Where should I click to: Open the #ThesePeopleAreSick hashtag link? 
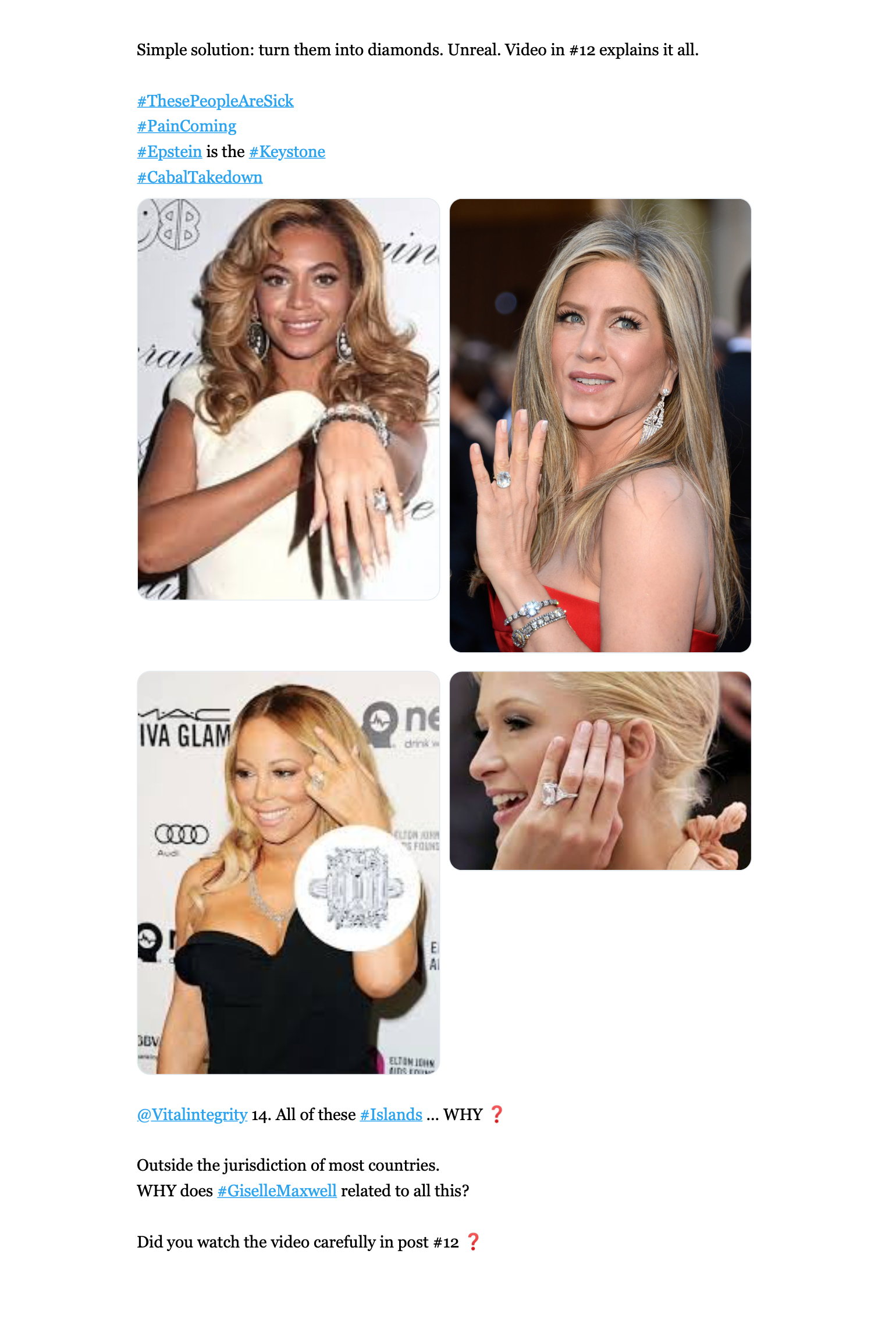pyautogui.click(x=215, y=101)
